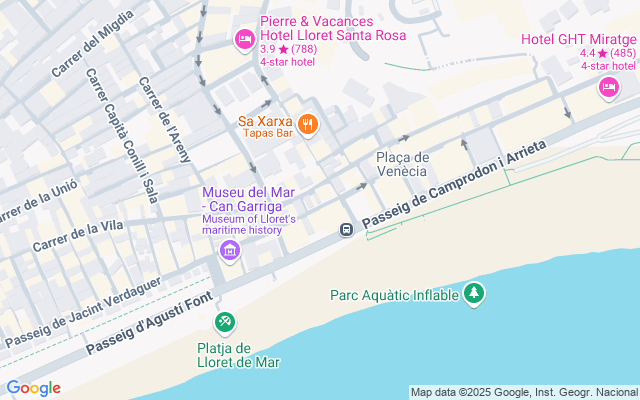
Task: Tap the Museu del Mar - Can Garriga marker
Action: click(x=230, y=249)
